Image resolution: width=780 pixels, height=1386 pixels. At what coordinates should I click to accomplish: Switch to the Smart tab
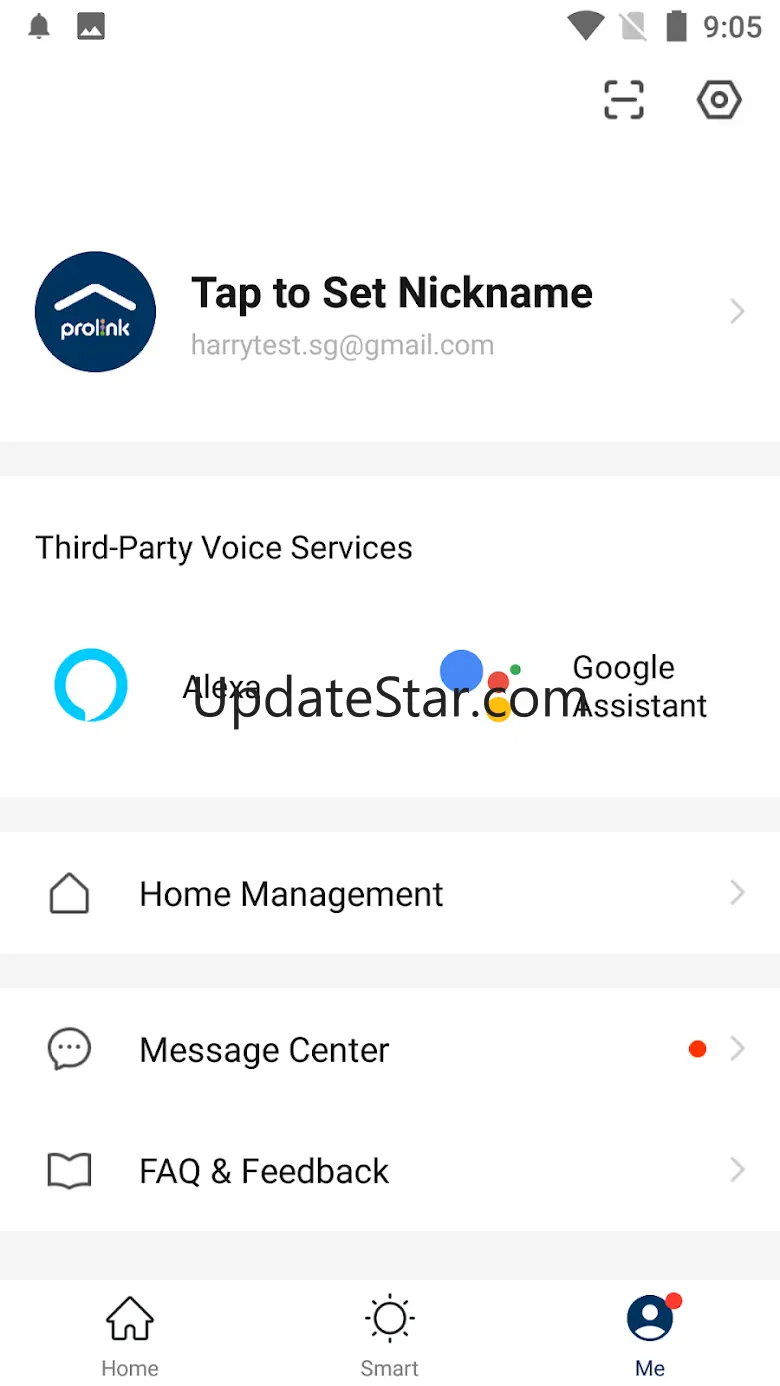coord(390,1333)
